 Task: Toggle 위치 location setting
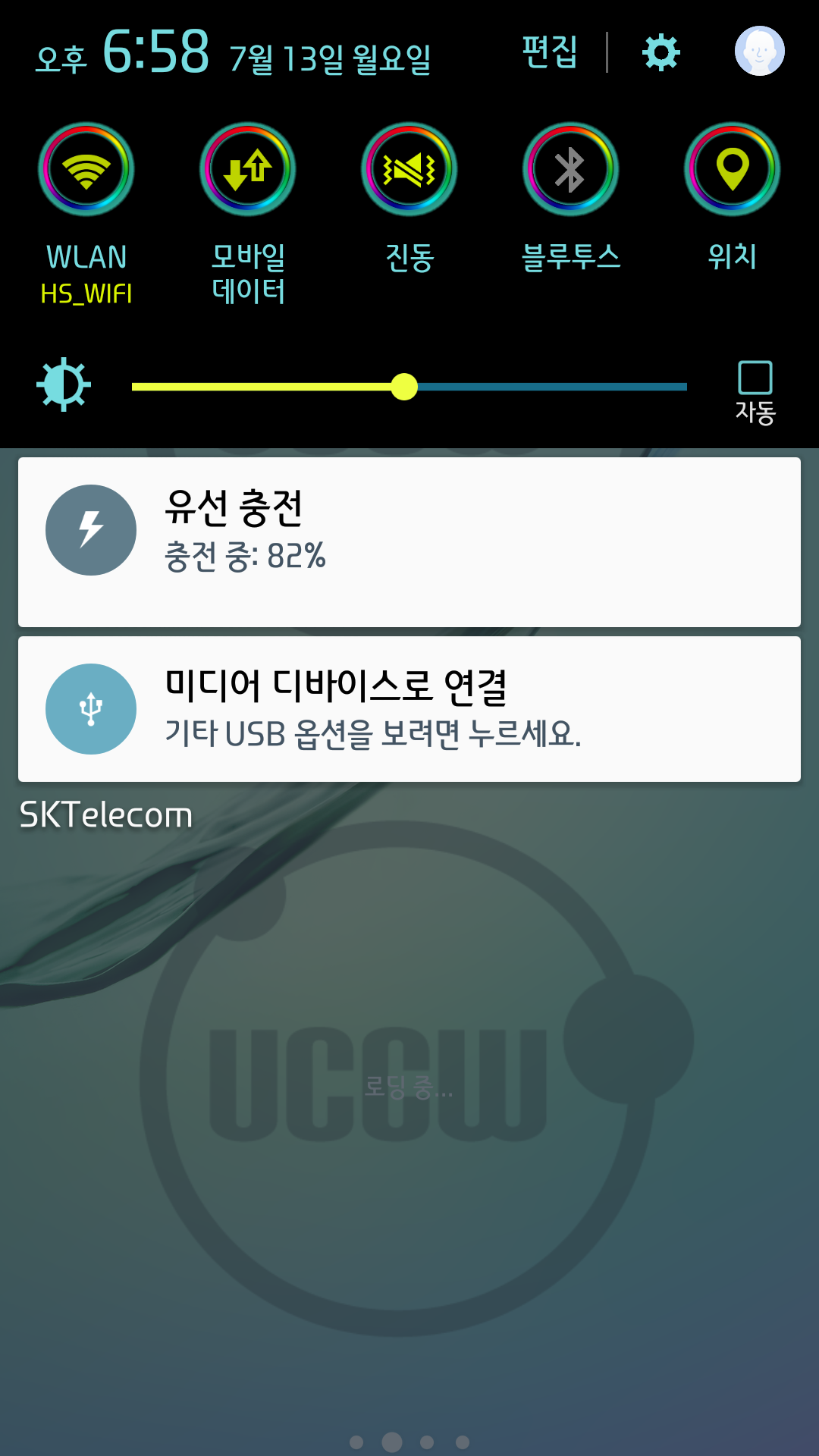pyautogui.click(x=732, y=170)
